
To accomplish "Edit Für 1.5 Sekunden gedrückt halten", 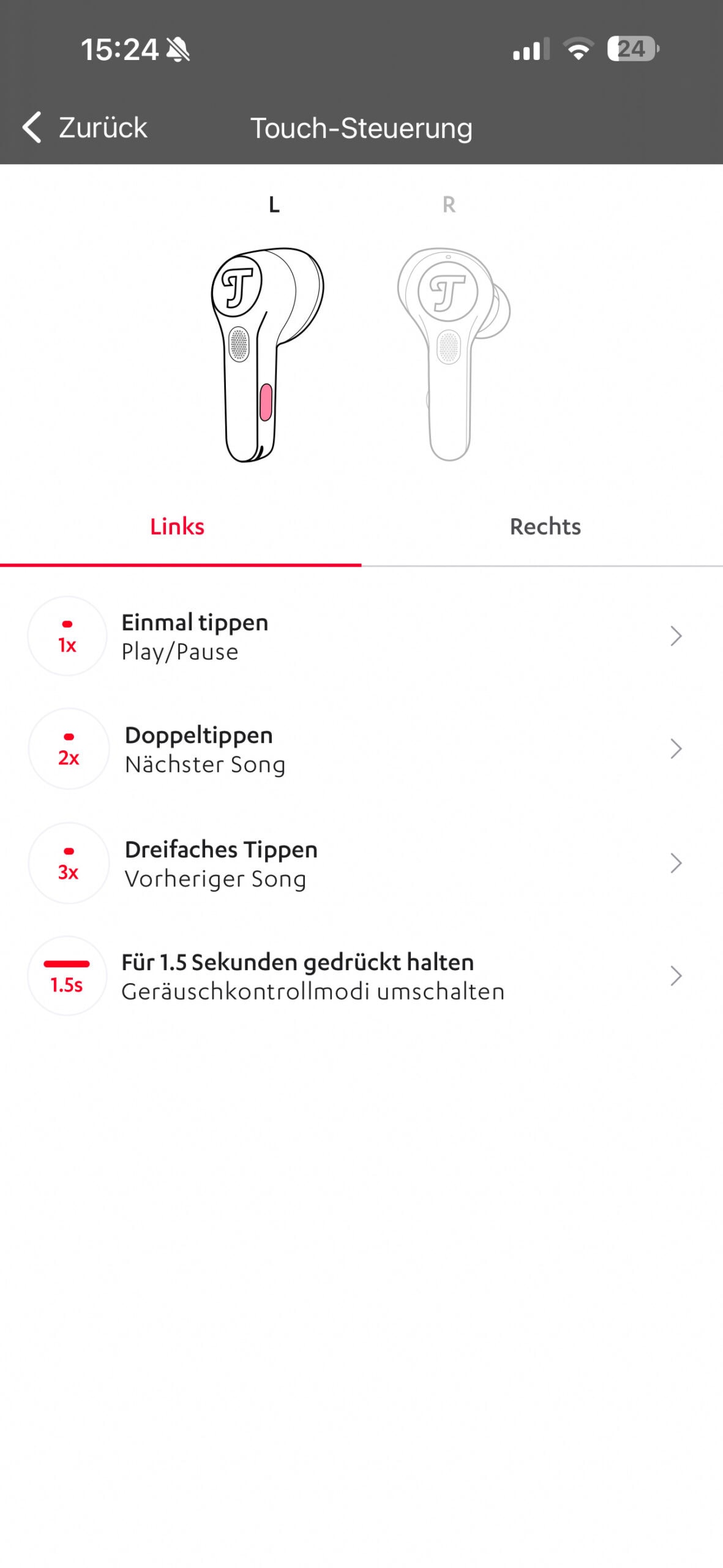I will point(361,976).
